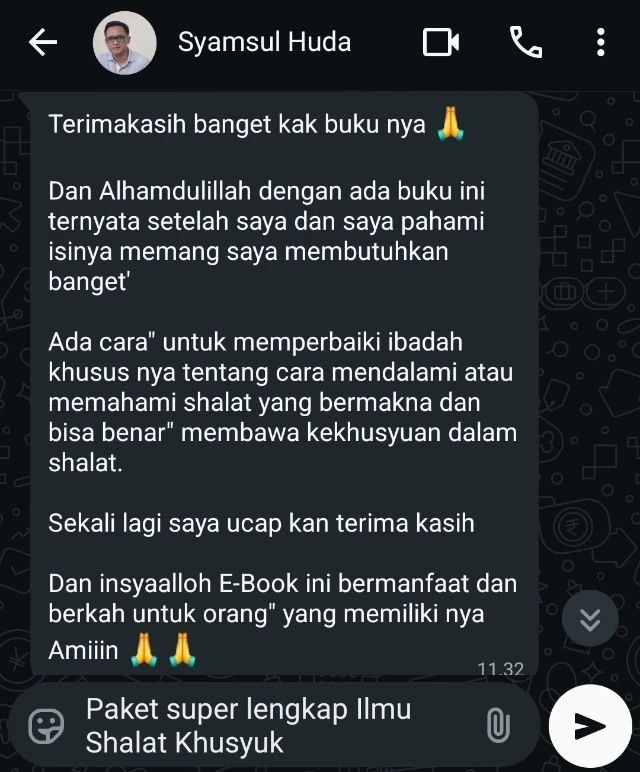Tap the message field to edit text
The image size is (640, 772).
click(270, 726)
